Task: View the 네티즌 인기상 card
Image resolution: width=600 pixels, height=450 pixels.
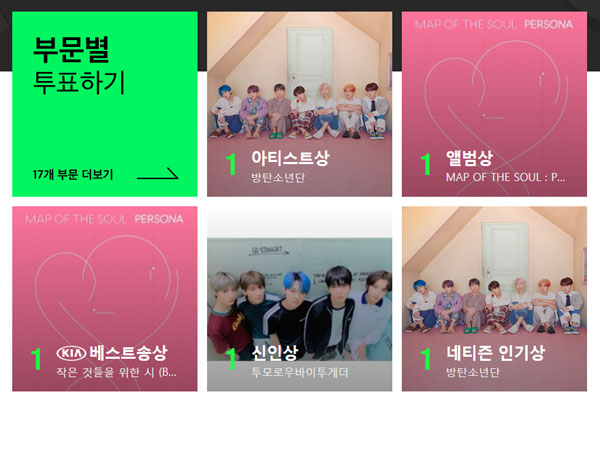Action: point(494,299)
